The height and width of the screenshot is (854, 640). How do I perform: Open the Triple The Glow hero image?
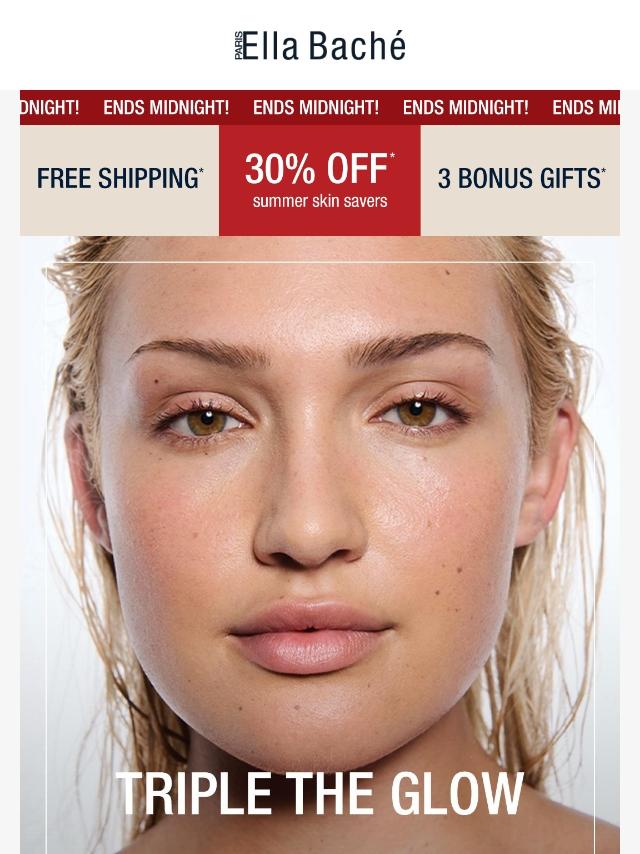(x=320, y=545)
